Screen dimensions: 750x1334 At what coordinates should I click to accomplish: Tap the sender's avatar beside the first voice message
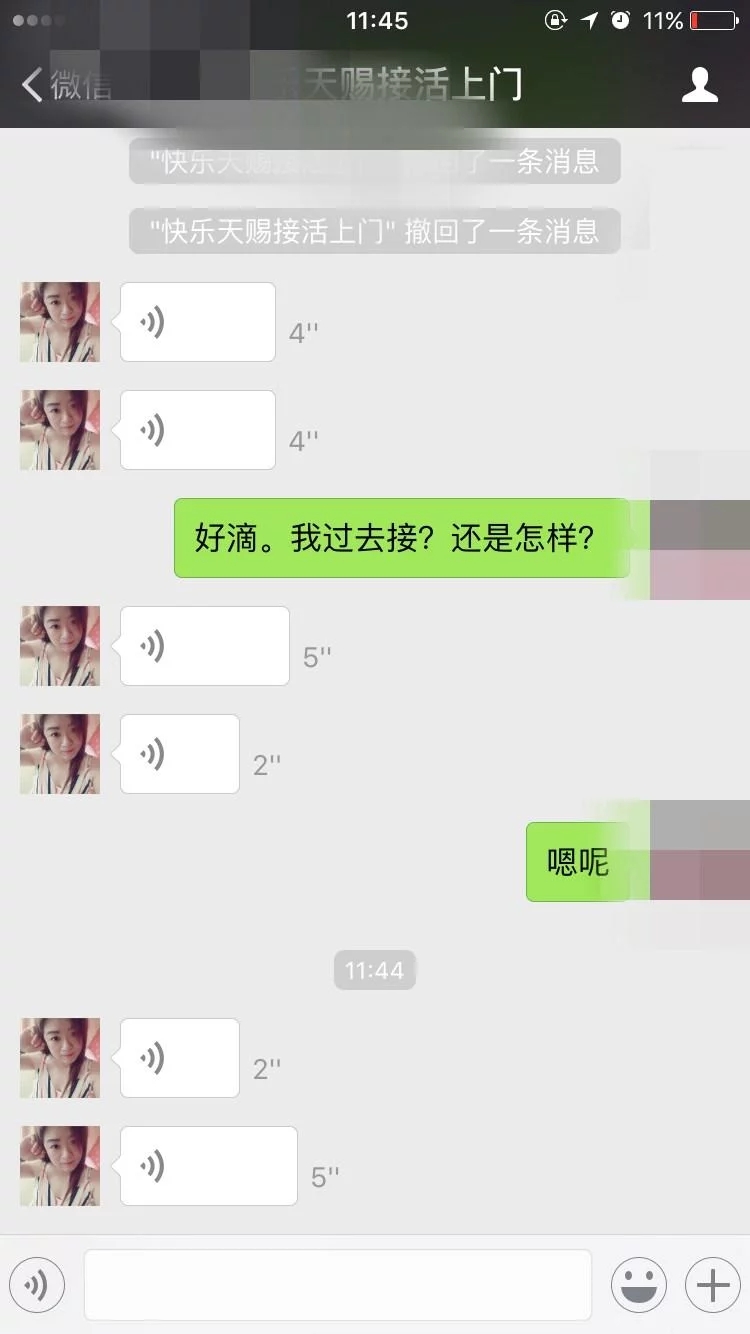tap(59, 322)
